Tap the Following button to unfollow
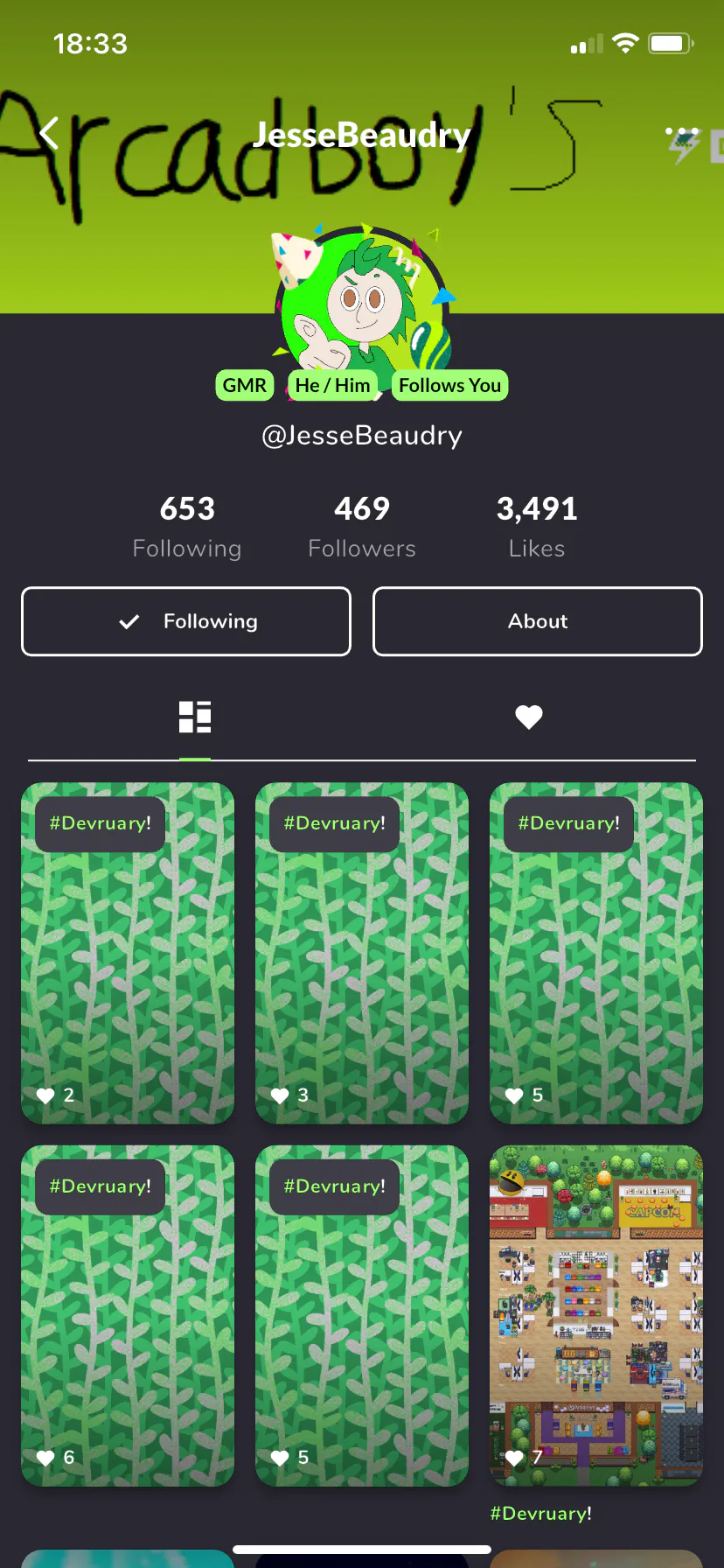The height and width of the screenshot is (1568, 724). tap(186, 621)
